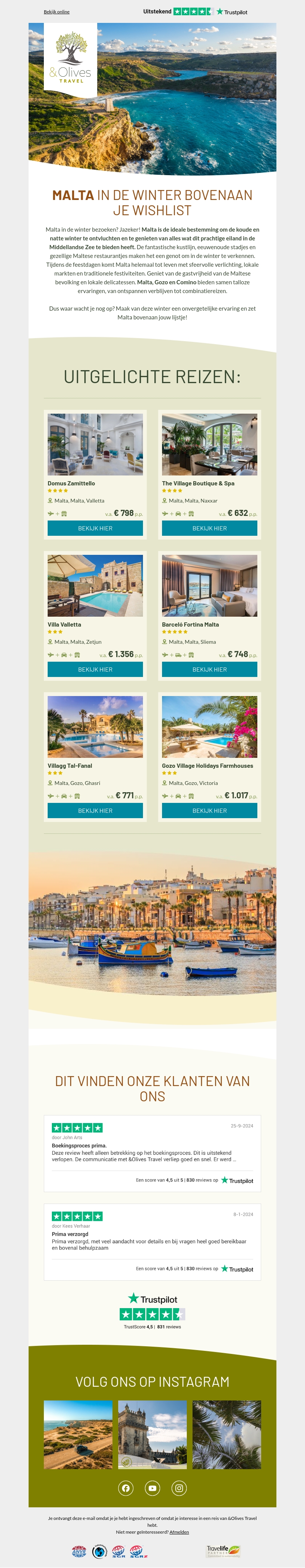This screenshot has width=305, height=1568.
Task: Open the Bekijk online link
Action: pos(56,11)
